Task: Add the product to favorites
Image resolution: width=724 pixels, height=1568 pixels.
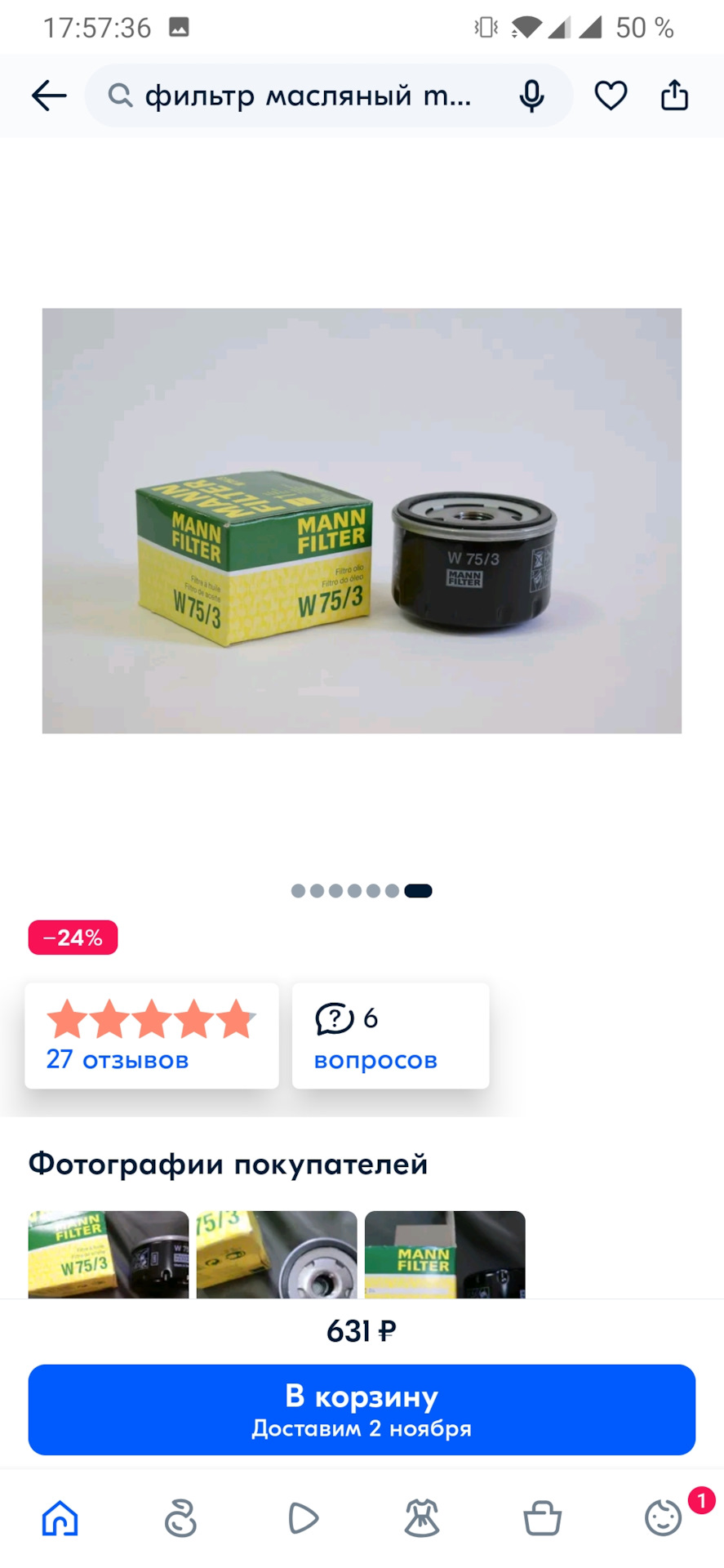Action: [x=611, y=96]
